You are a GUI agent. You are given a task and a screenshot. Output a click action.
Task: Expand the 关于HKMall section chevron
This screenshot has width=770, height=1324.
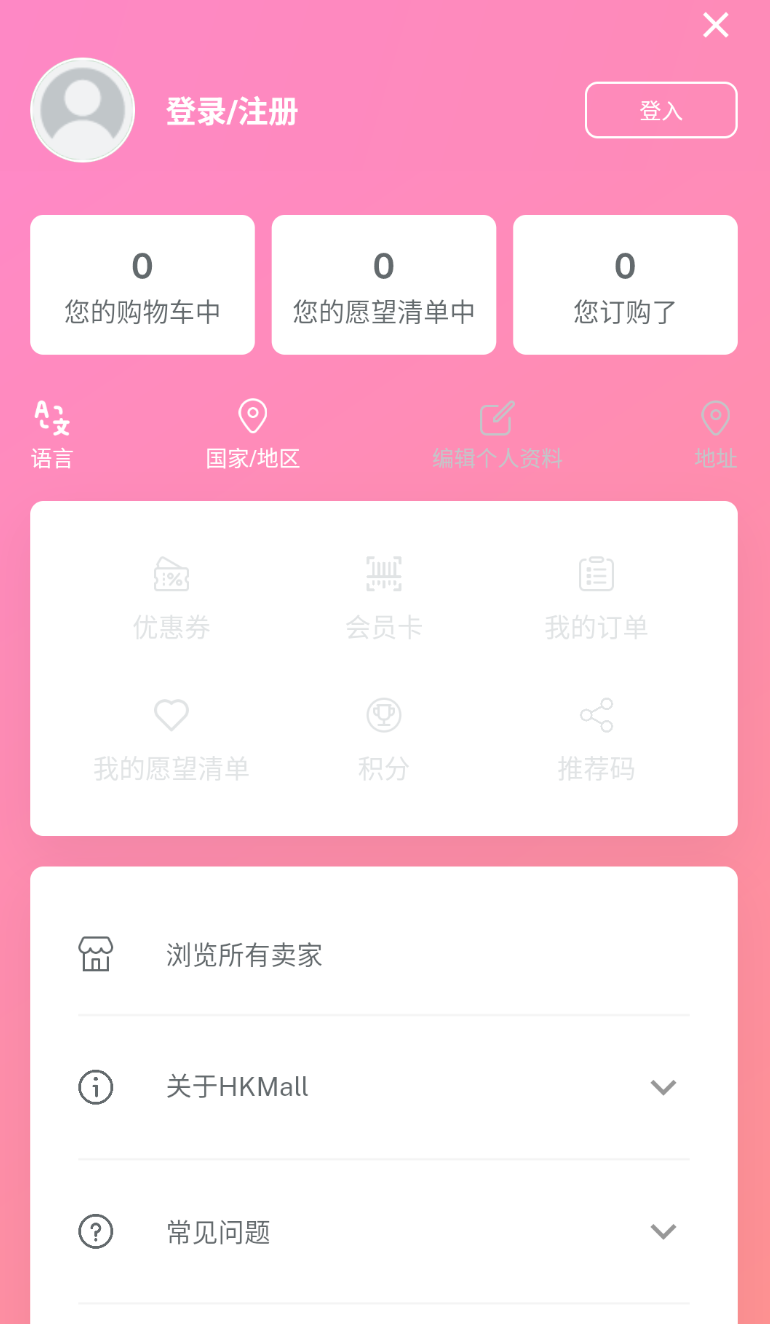click(663, 1087)
